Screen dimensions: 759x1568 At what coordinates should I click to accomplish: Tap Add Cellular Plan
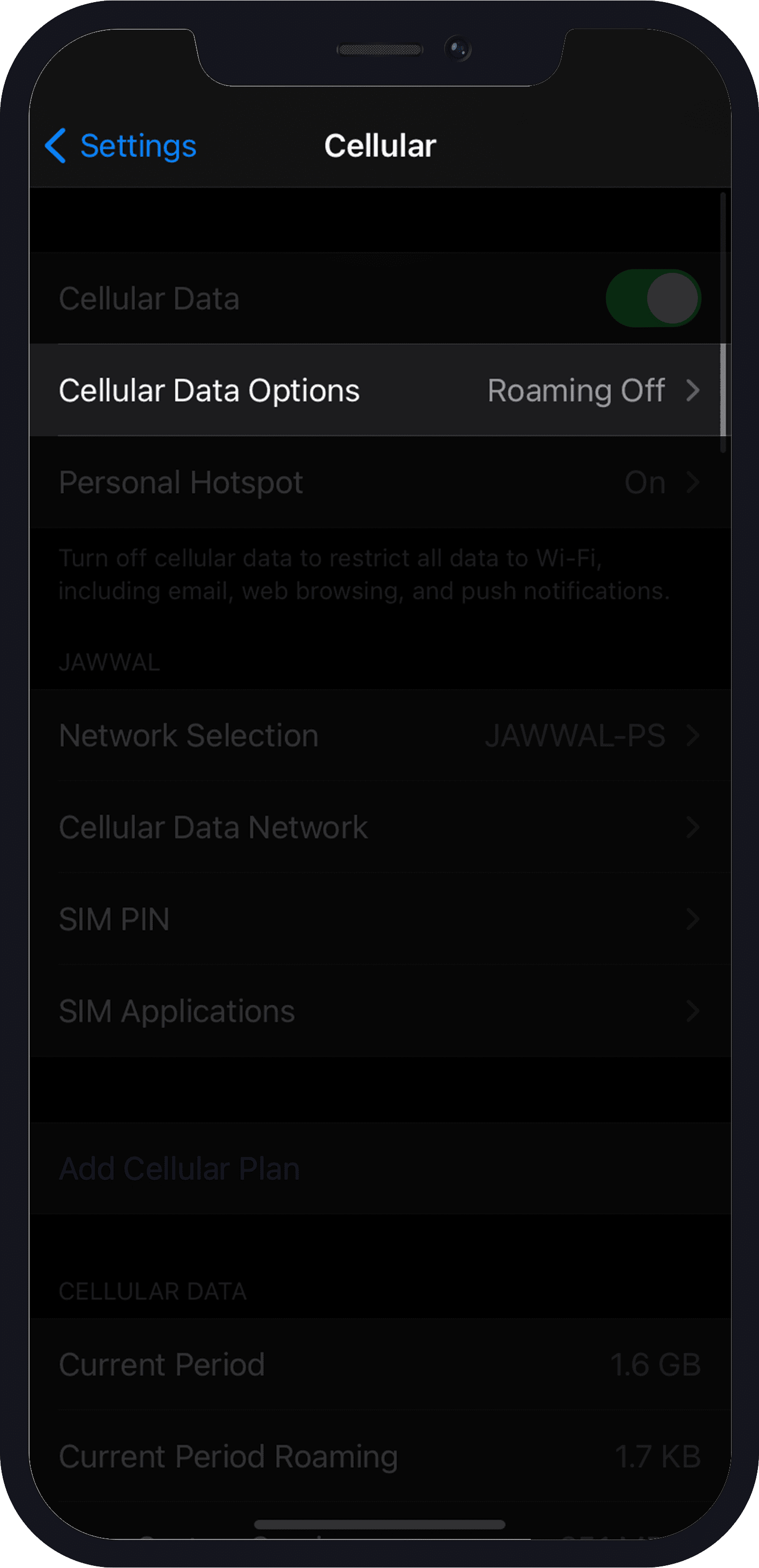point(179,1169)
